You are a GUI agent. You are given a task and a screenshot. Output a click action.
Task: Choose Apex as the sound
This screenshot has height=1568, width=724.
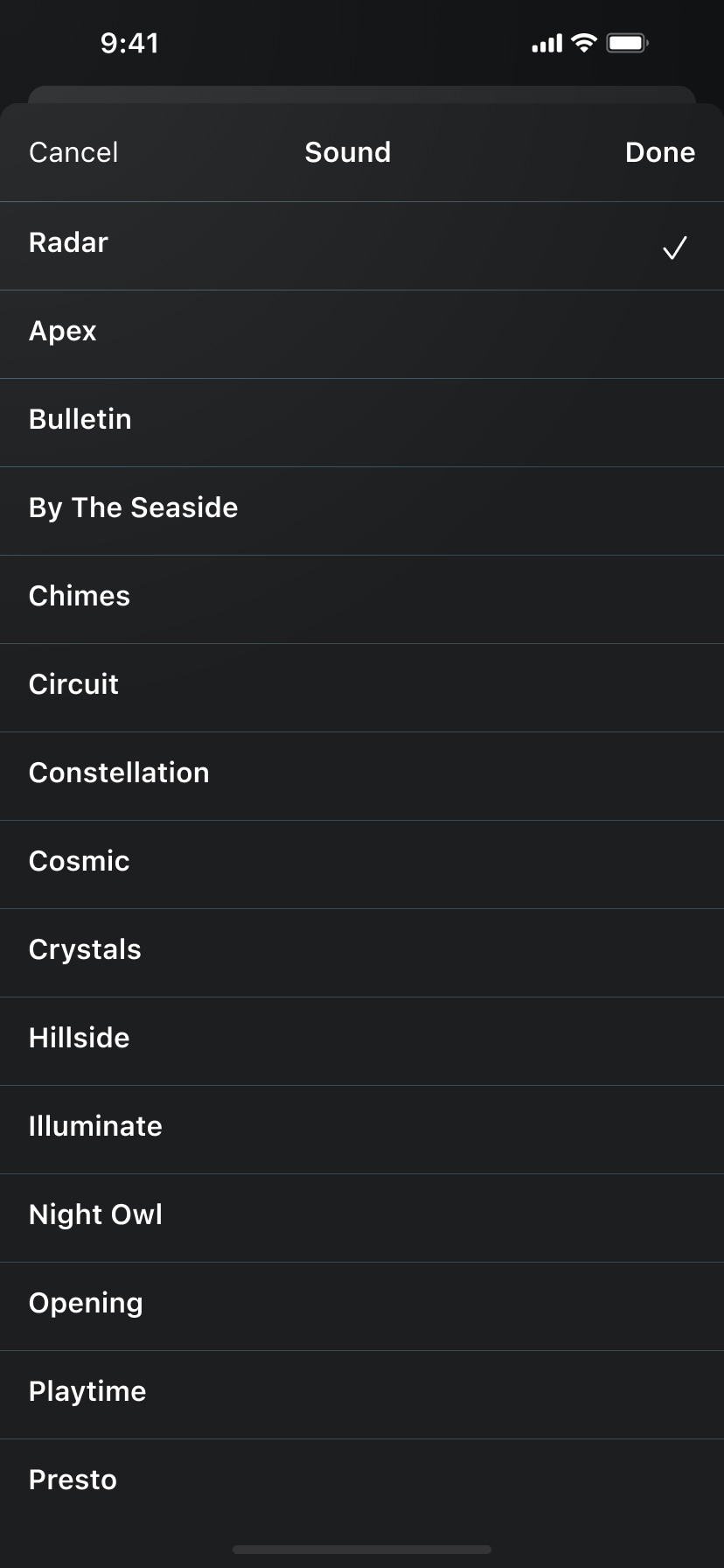pyautogui.click(x=362, y=334)
